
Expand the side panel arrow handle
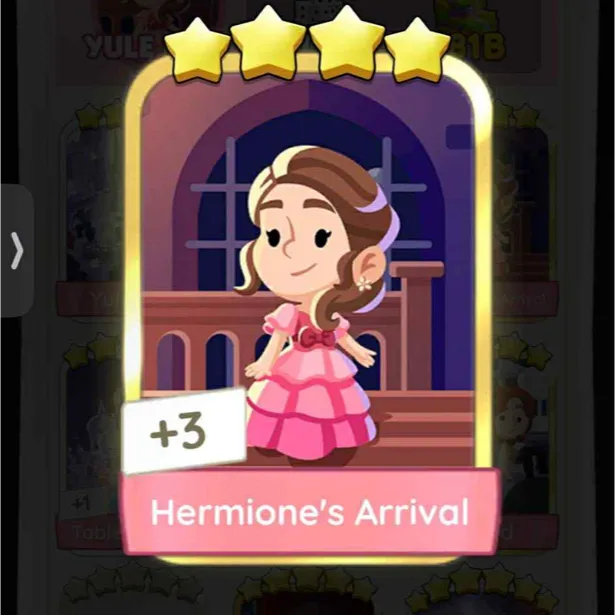pos(15,250)
